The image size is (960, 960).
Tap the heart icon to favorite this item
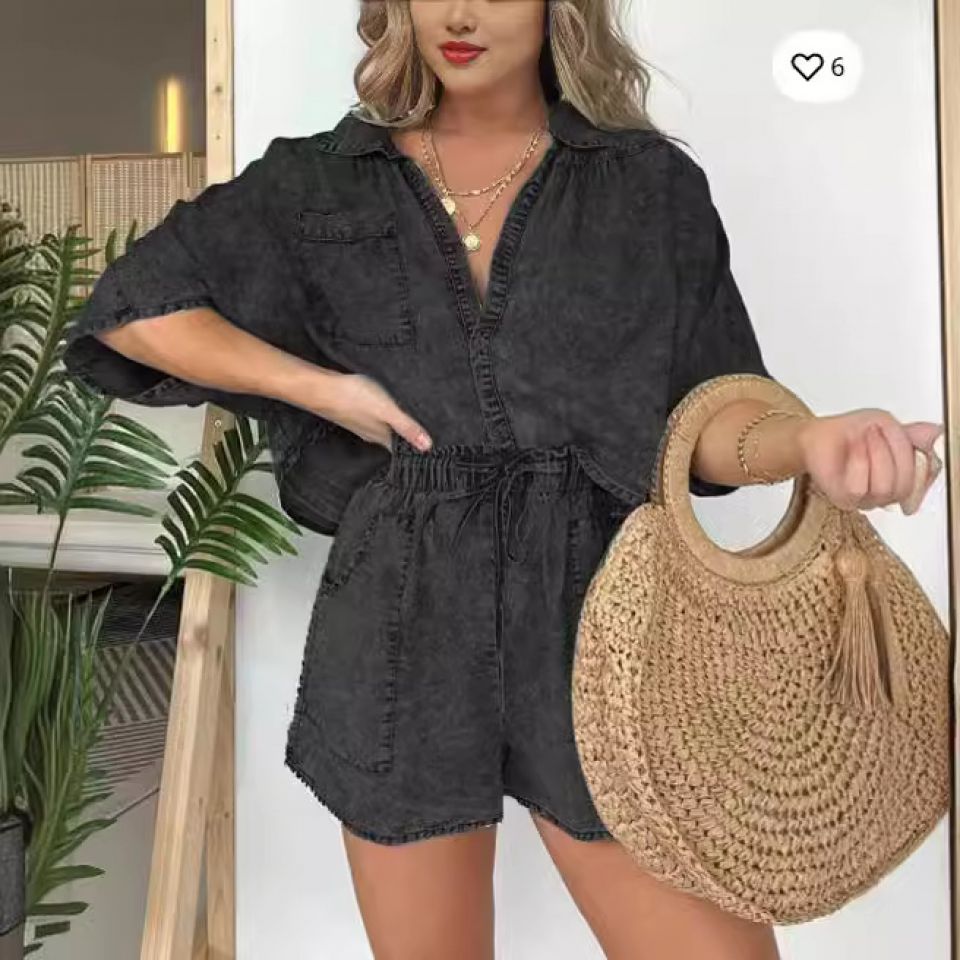(806, 67)
